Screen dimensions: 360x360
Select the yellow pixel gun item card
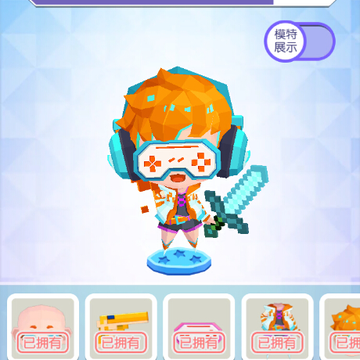click(x=121, y=327)
